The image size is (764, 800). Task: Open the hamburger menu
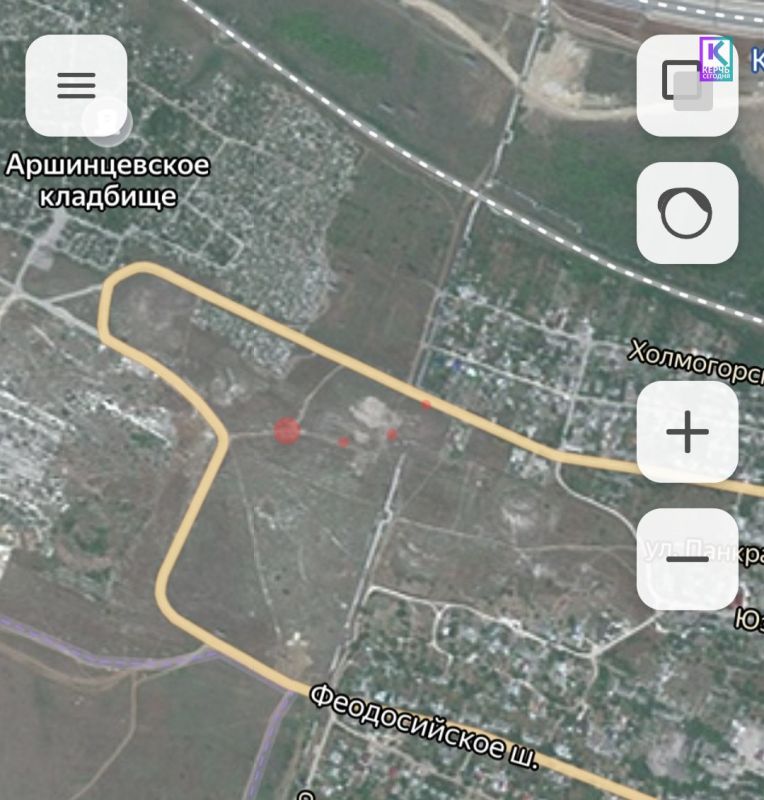[x=76, y=85]
